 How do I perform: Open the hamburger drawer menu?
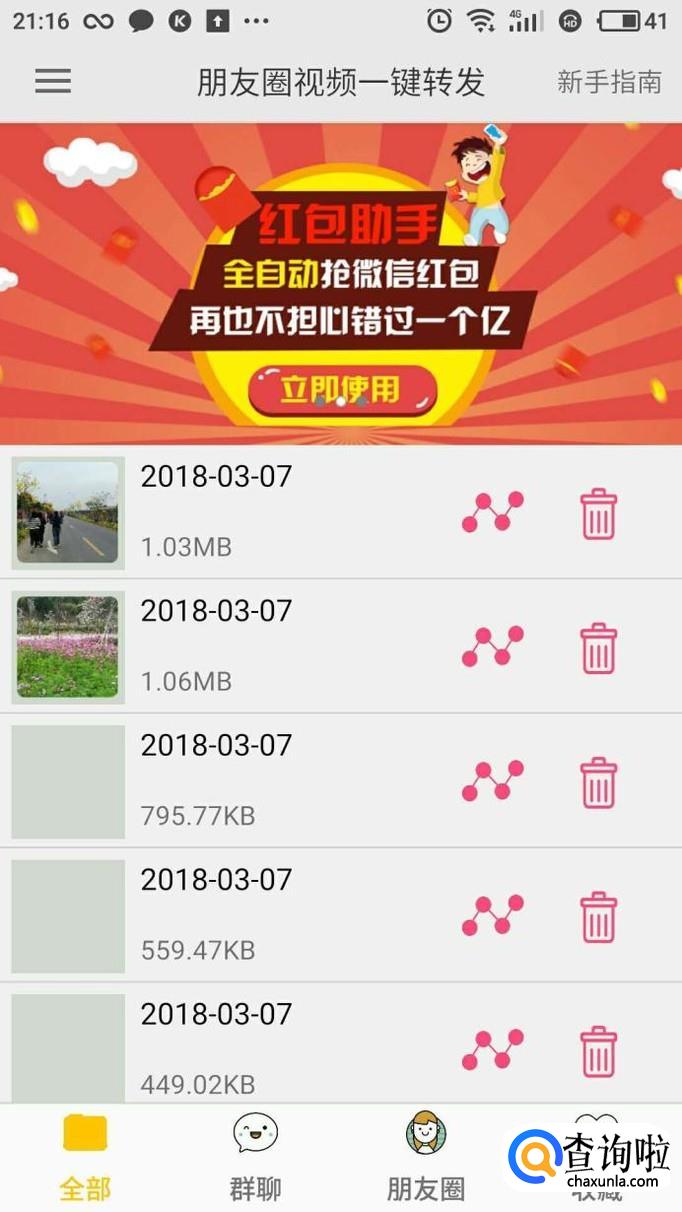click(53, 81)
